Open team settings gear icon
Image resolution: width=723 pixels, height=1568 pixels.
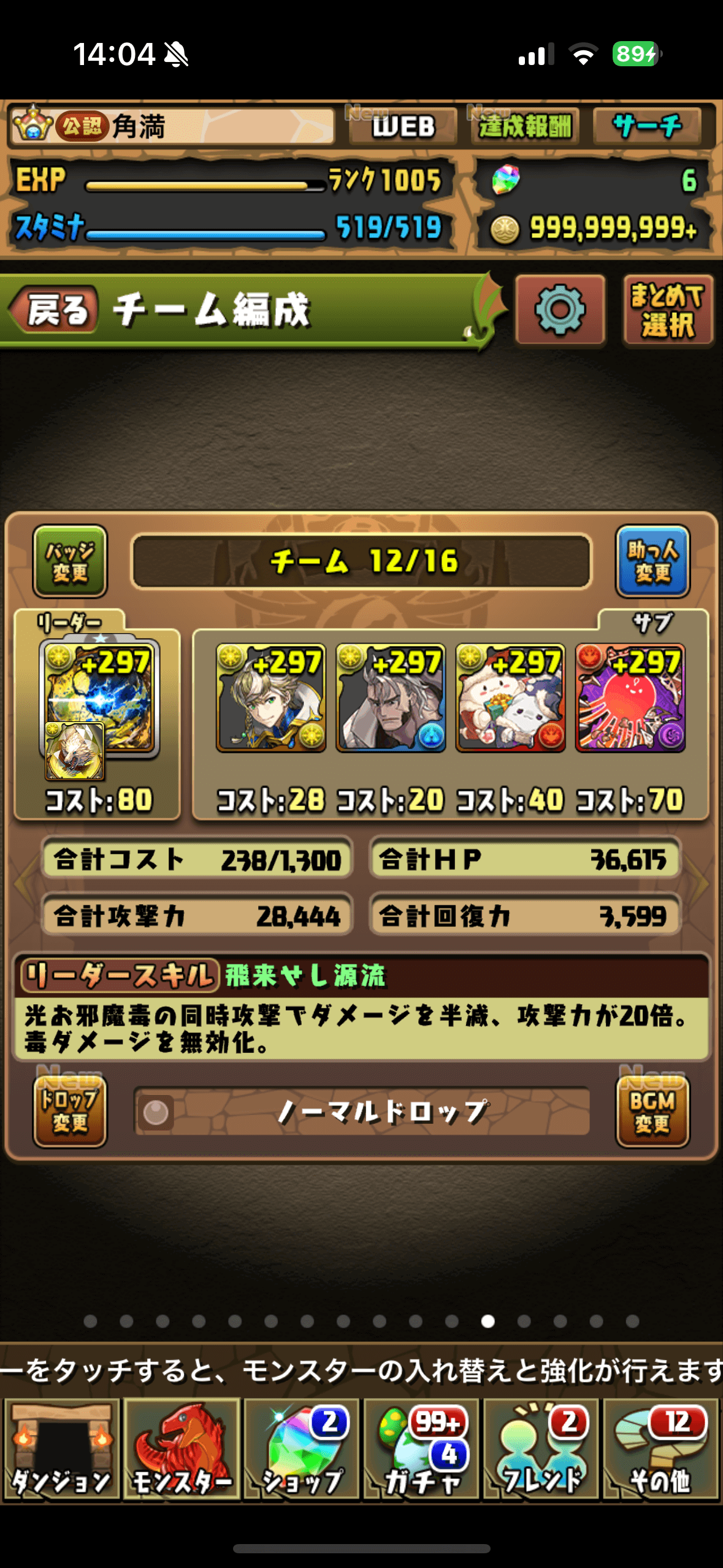coord(560,309)
